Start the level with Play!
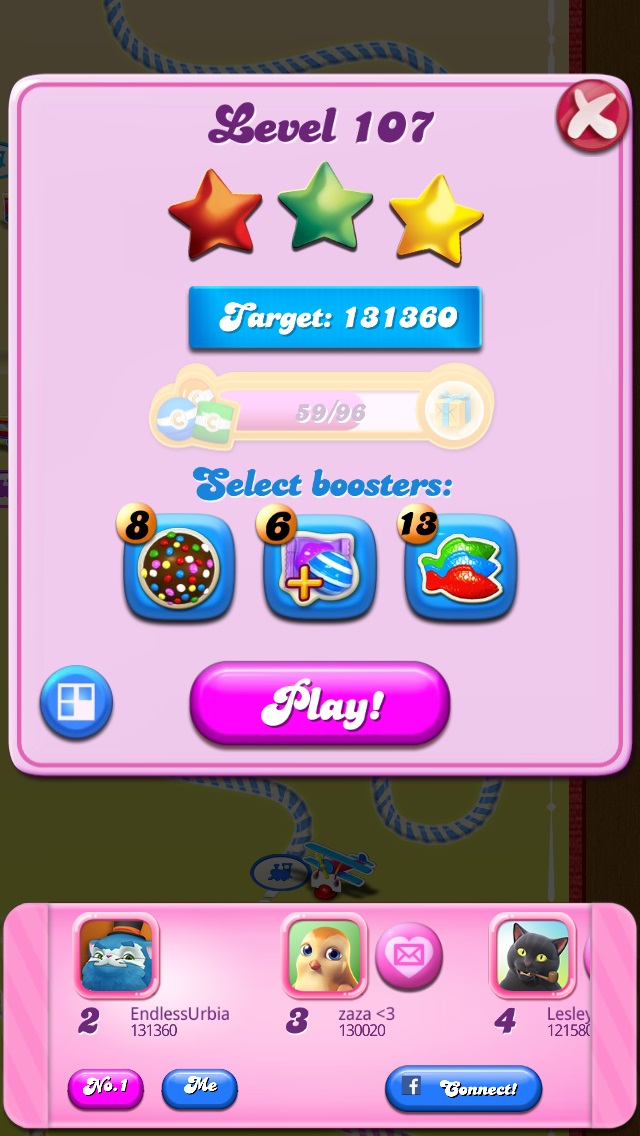 tap(320, 703)
